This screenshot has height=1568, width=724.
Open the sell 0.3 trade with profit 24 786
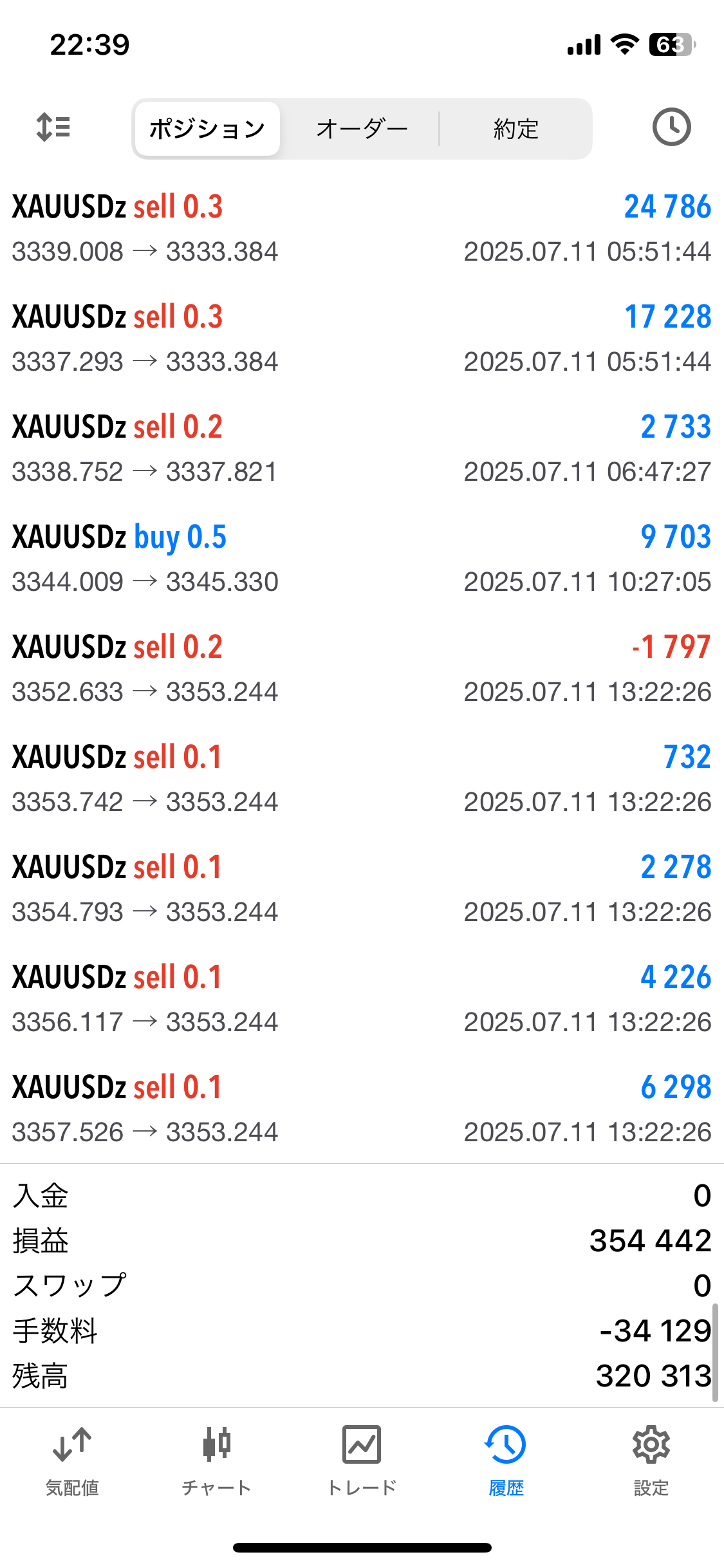(x=362, y=229)
